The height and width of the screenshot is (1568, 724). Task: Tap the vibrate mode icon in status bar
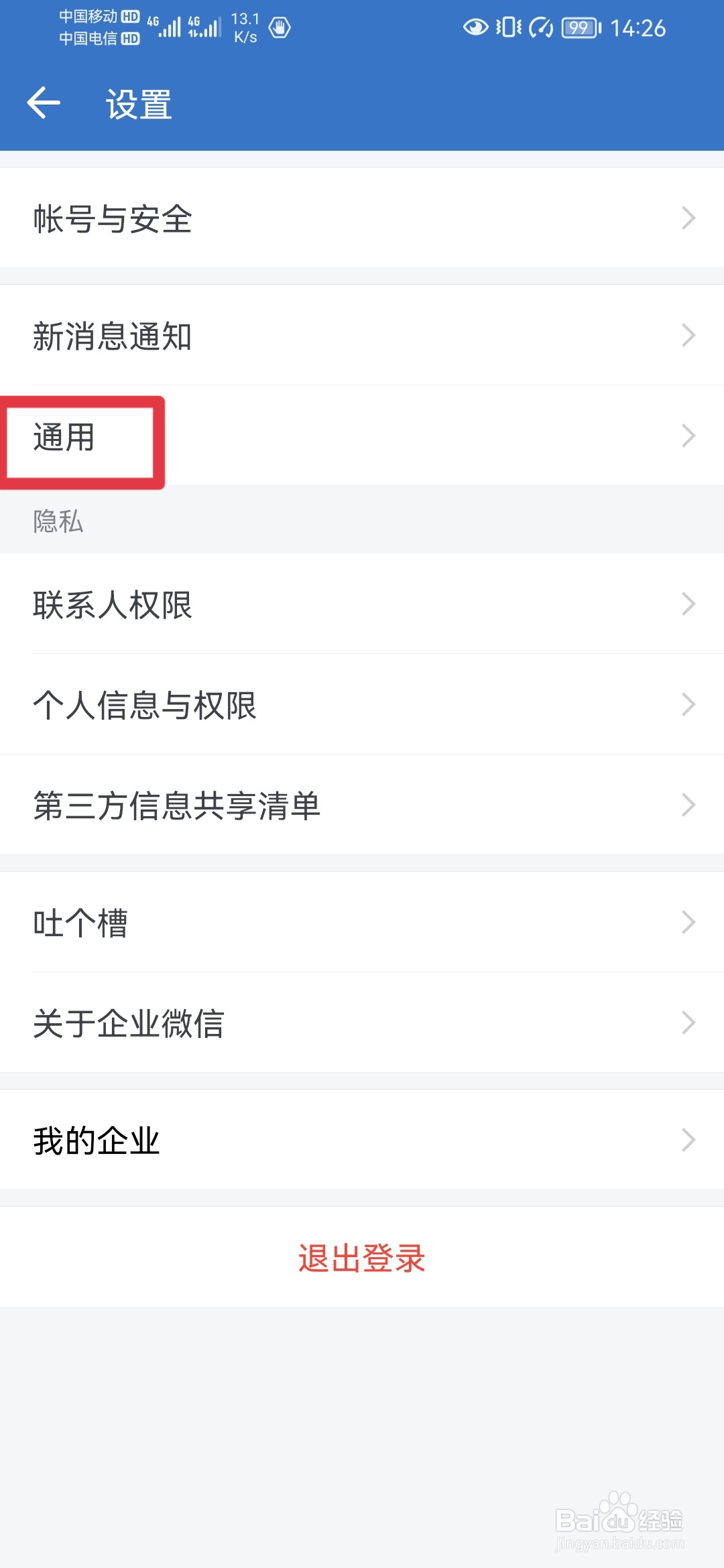(507, 28)
